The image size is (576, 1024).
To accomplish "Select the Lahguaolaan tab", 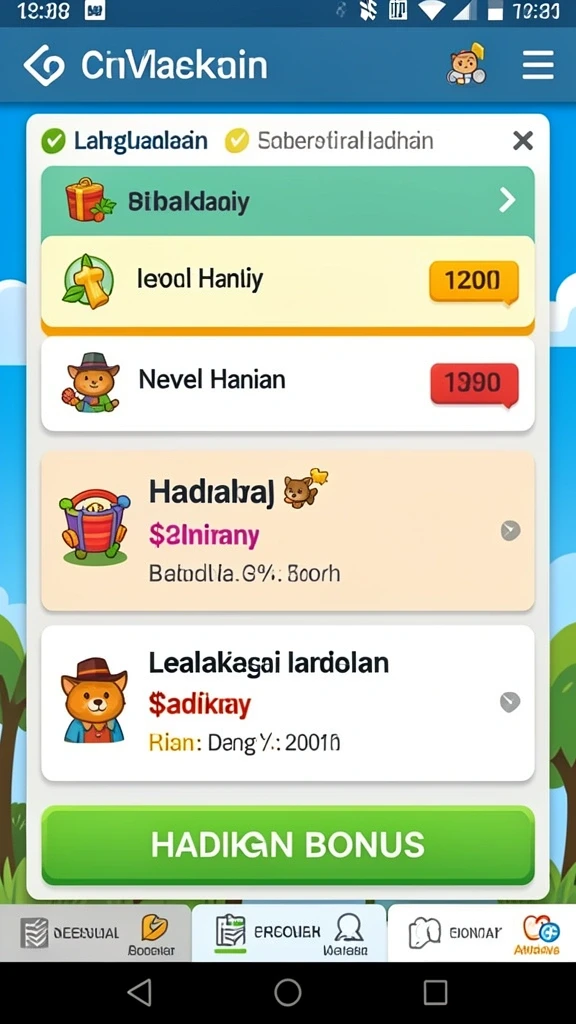I will pos(124,140).
